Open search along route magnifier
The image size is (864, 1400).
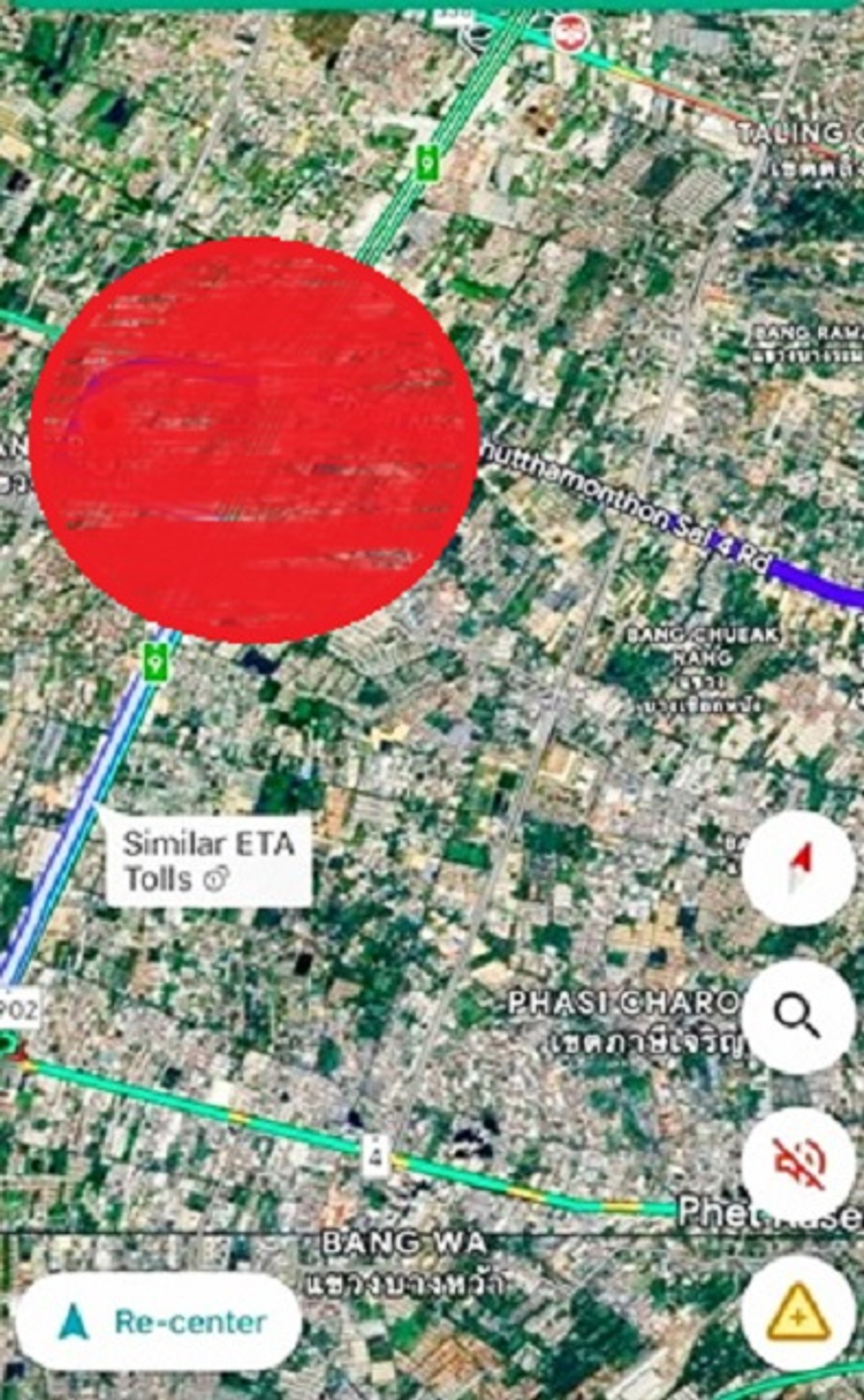(797, 1016)
